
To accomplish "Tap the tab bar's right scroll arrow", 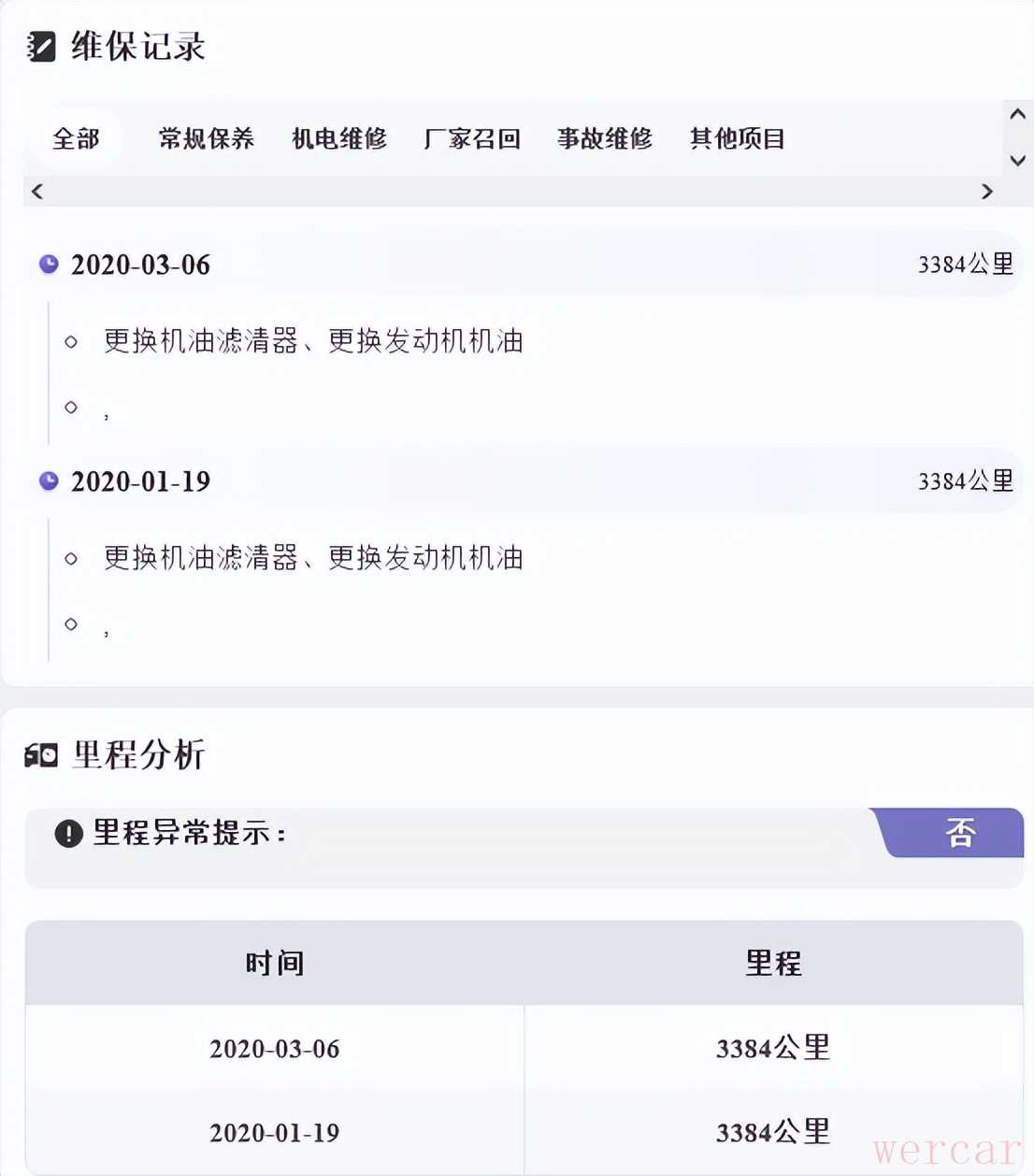I will click(x=986, y=192).
